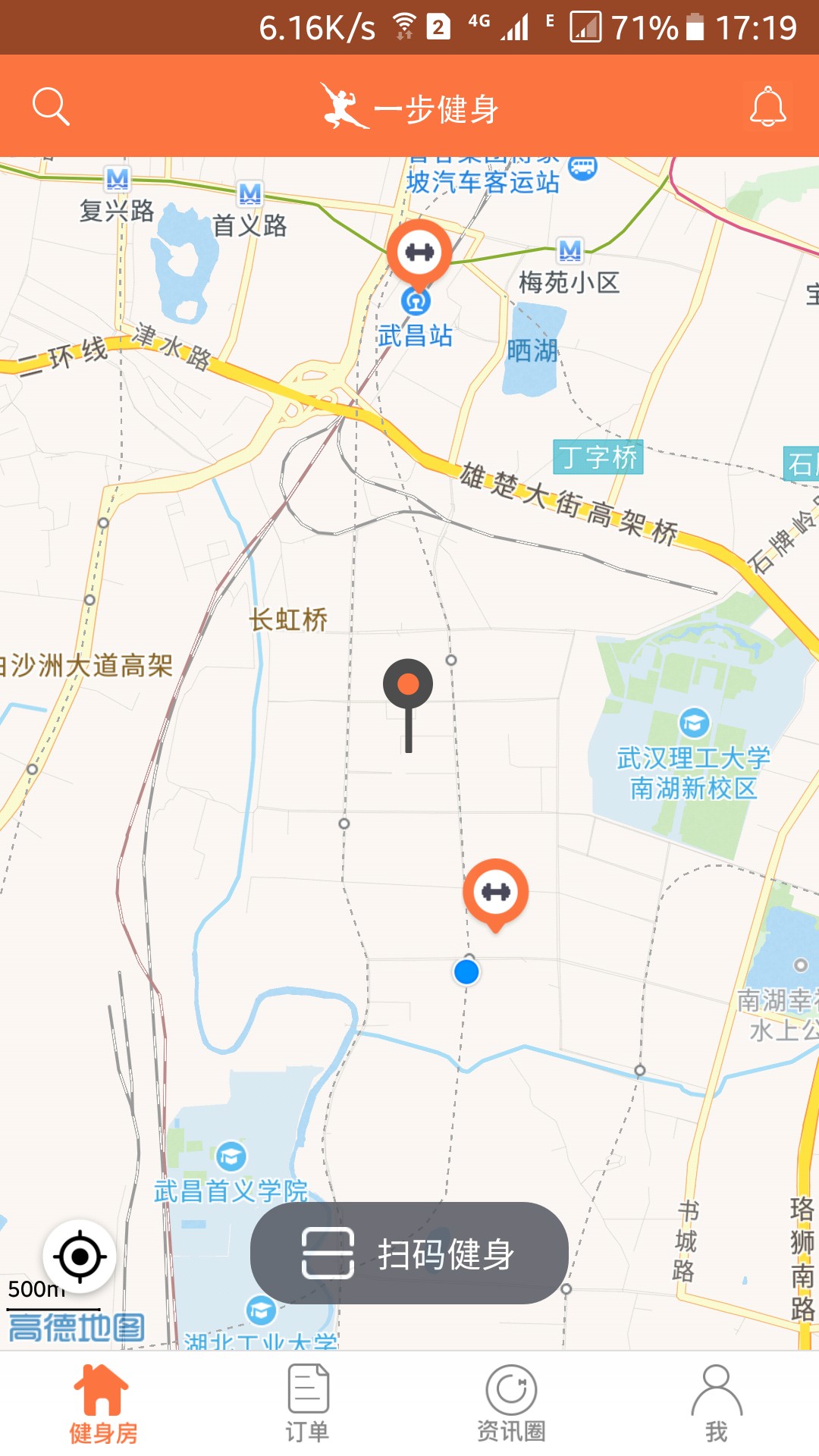This screenshot has height=1456, width=819.
Task: Tap the 扫码健身 scan-to-workout button
Action: (x=409, y=1255)
